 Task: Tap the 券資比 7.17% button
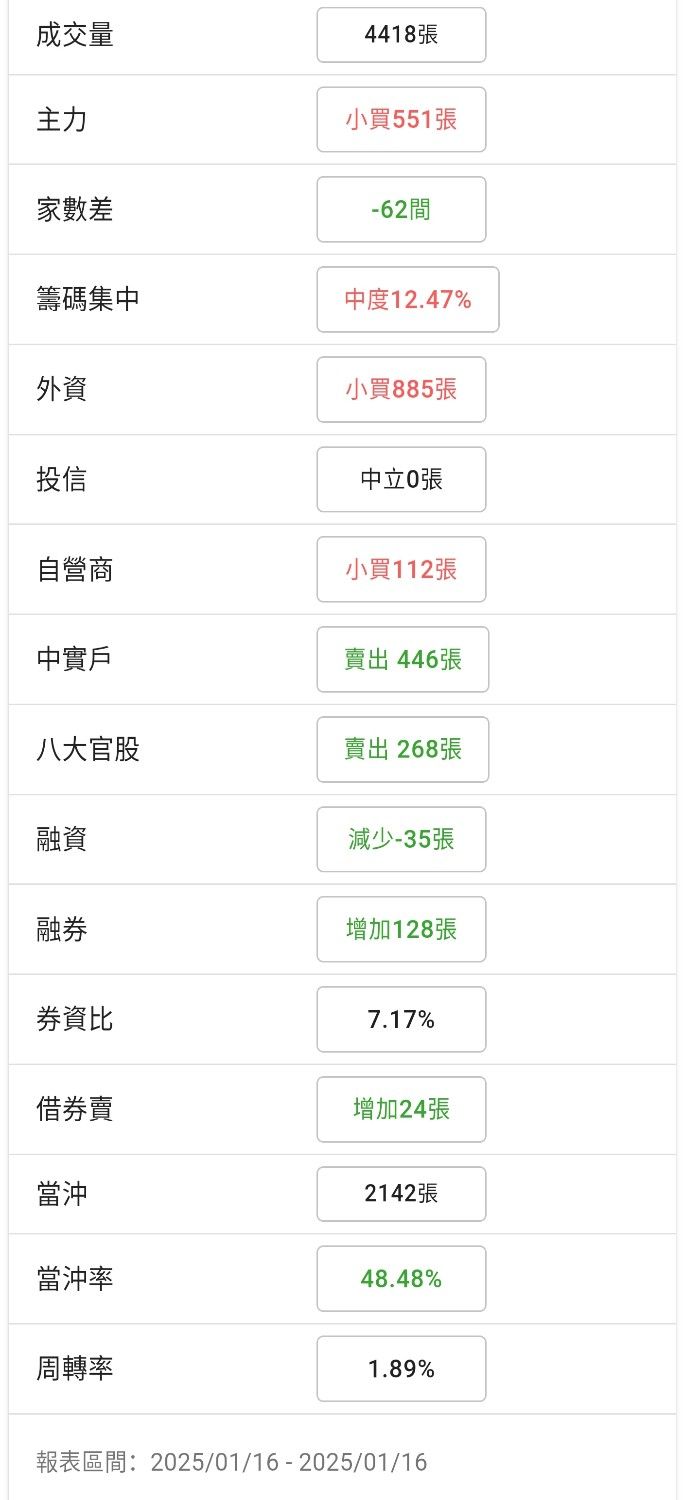401,1019
